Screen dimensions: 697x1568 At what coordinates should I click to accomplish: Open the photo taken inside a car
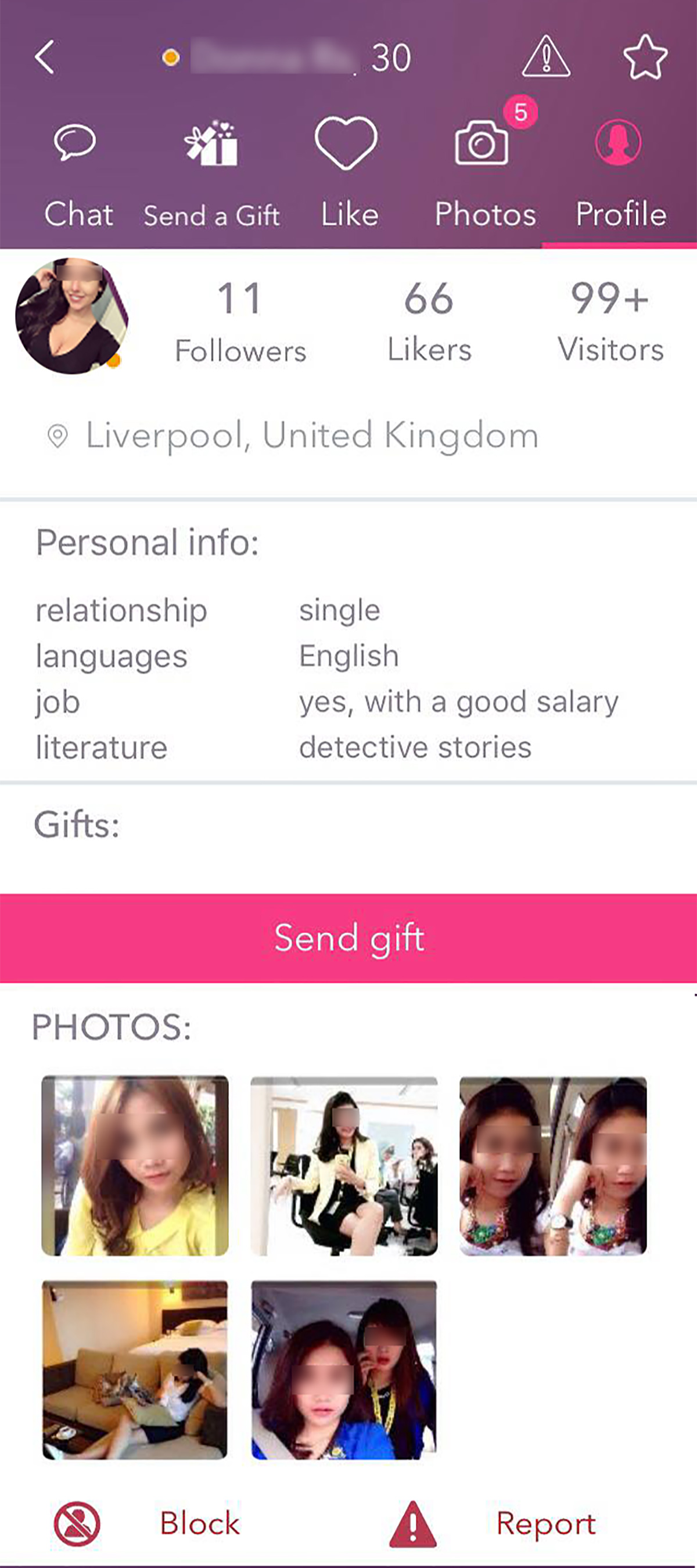tap(344, 1369)
